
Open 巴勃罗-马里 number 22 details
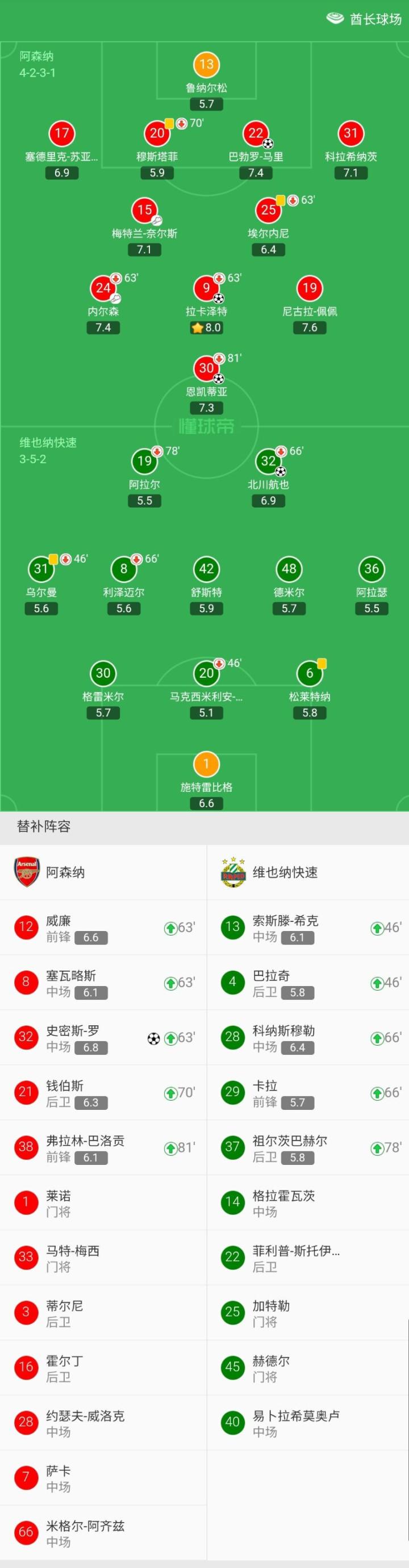point(256,134)
